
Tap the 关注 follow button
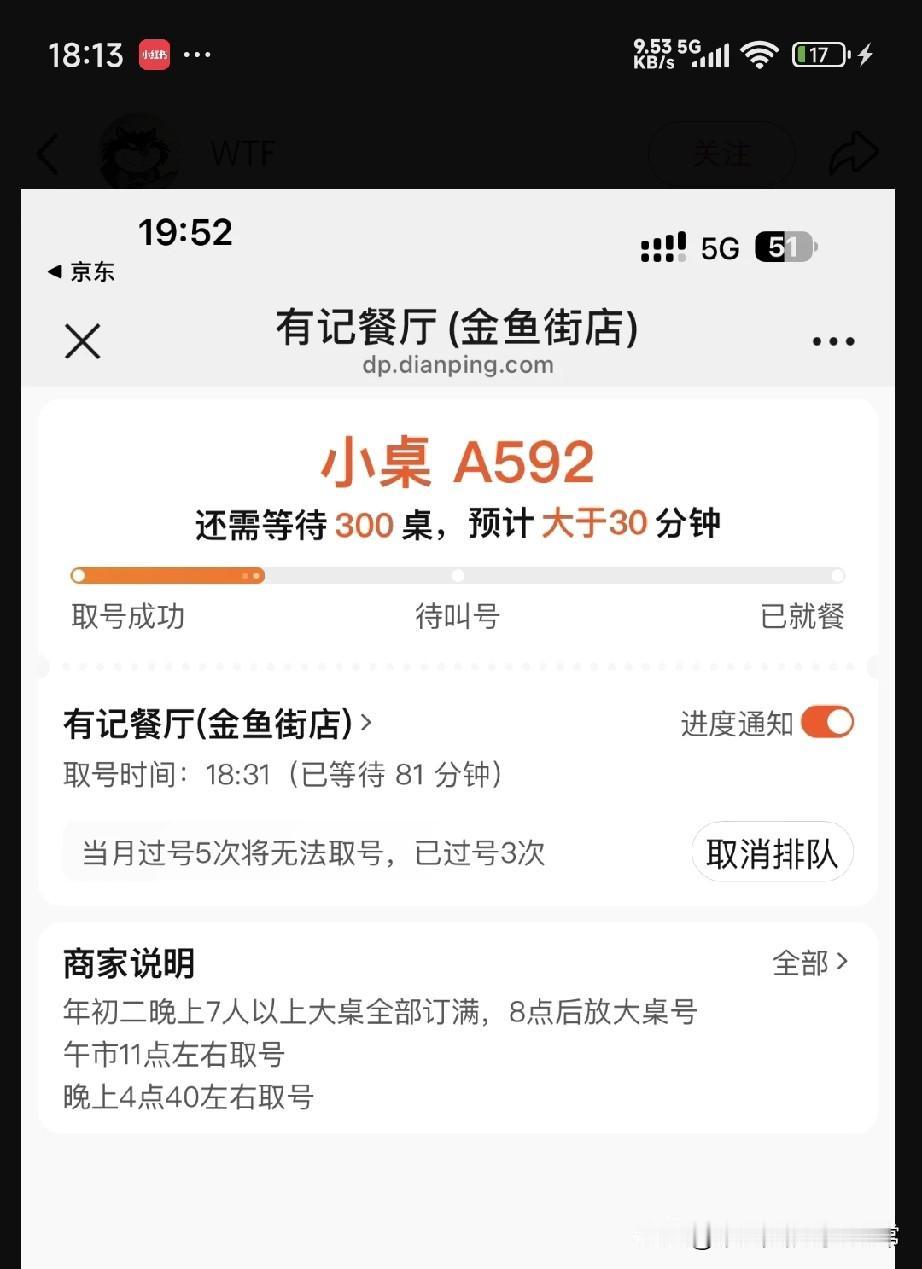click(722, 152)
